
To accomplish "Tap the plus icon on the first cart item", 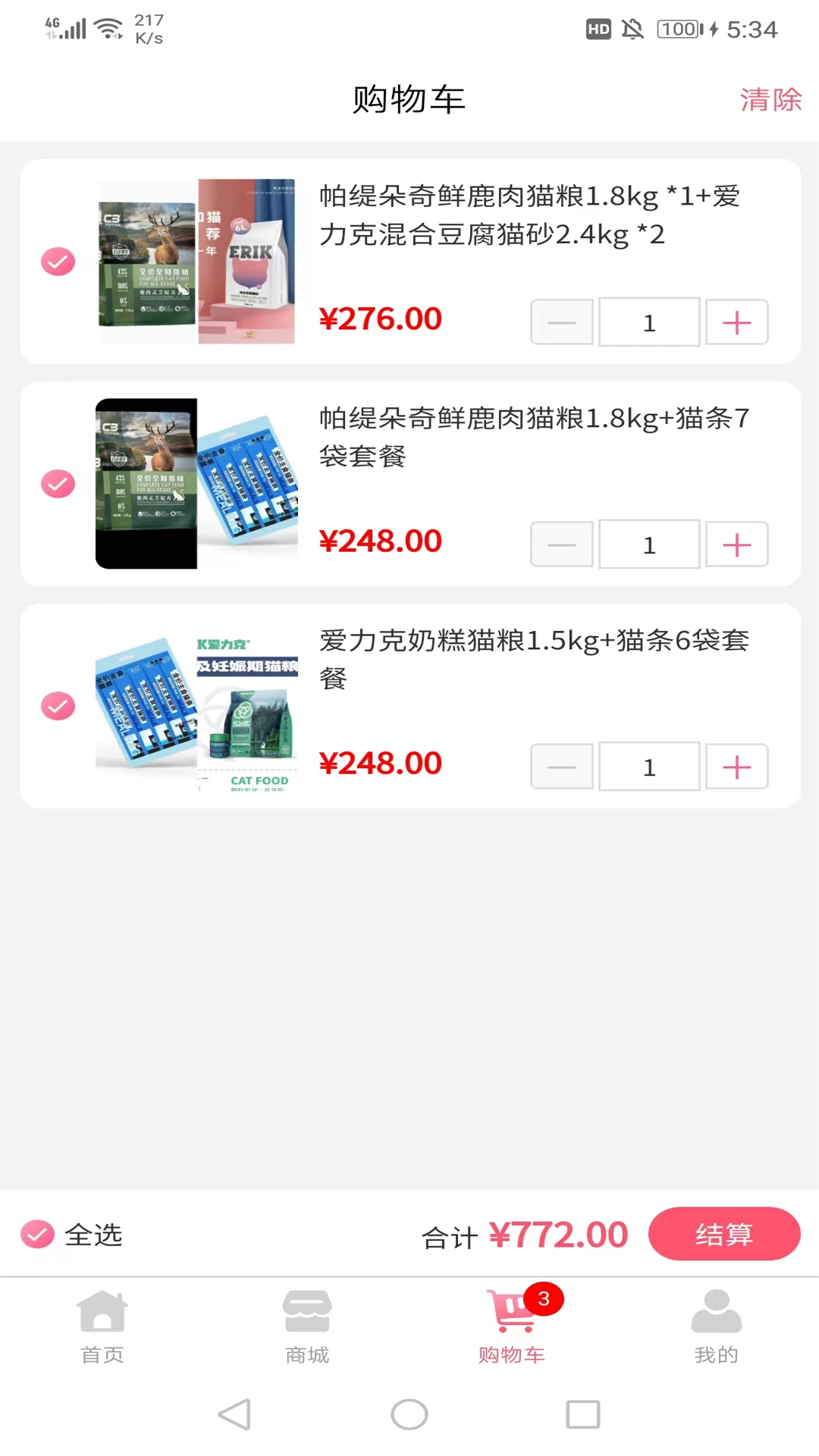I will [736, 322].
